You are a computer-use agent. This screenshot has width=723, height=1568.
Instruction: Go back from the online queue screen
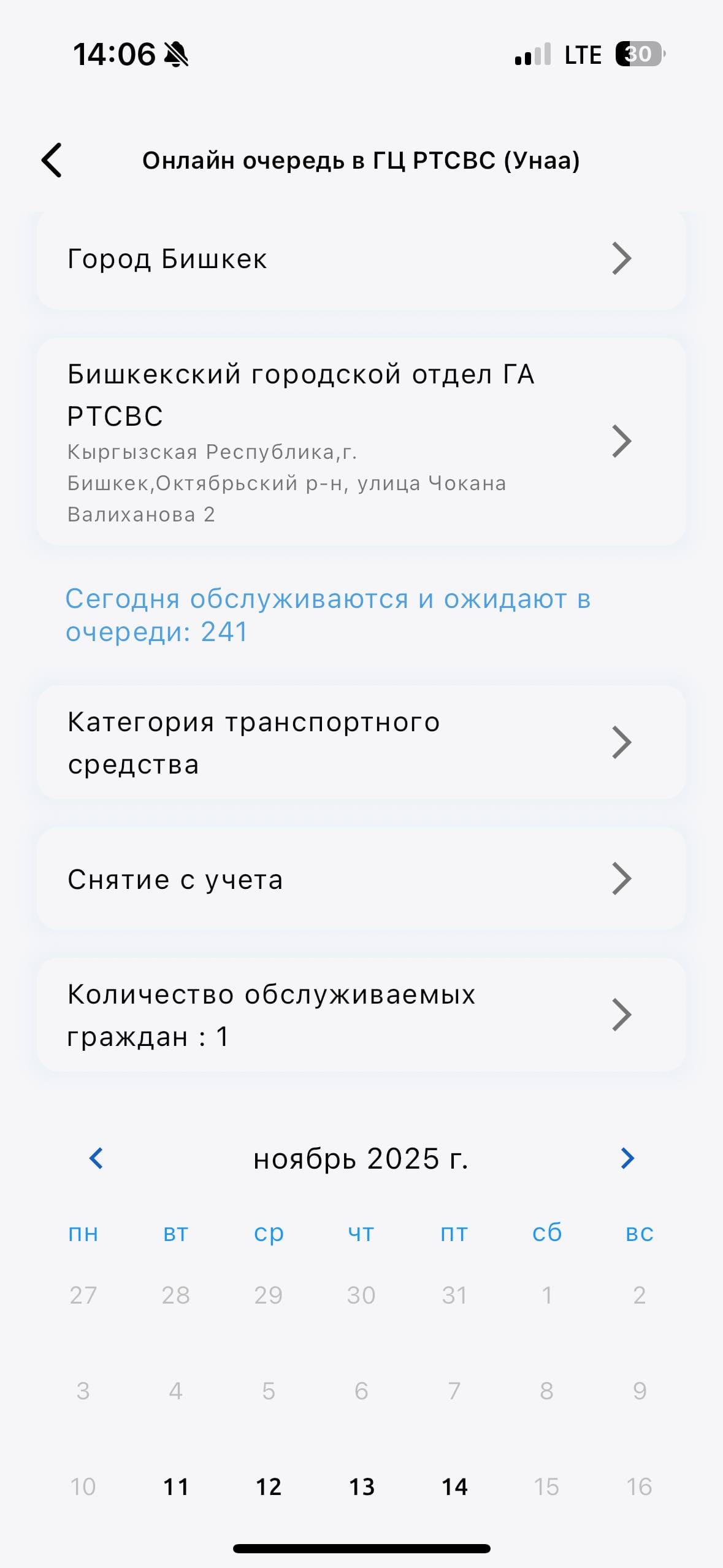point(52,161)
